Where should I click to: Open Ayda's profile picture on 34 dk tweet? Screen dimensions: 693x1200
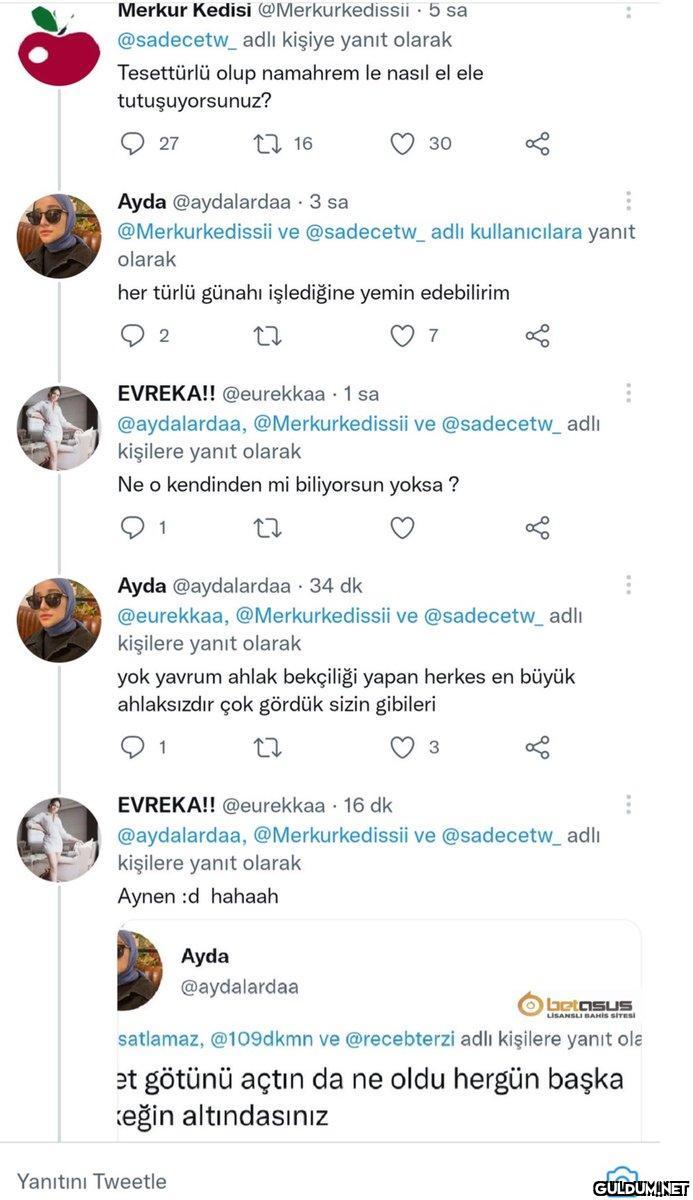click(x=59, y=620)
